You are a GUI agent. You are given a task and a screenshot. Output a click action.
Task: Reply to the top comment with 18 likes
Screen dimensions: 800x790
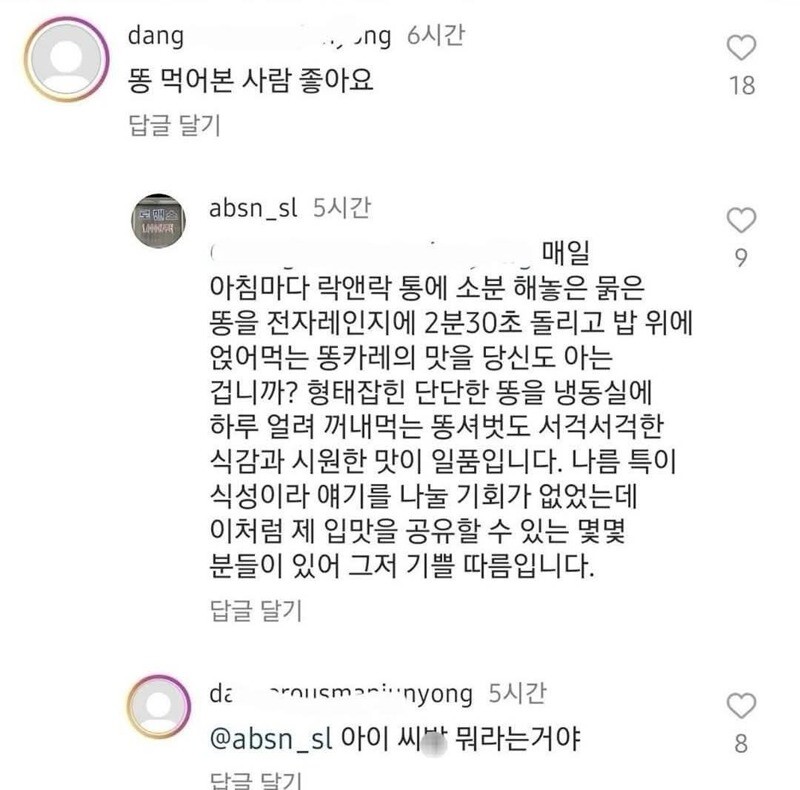174,125
